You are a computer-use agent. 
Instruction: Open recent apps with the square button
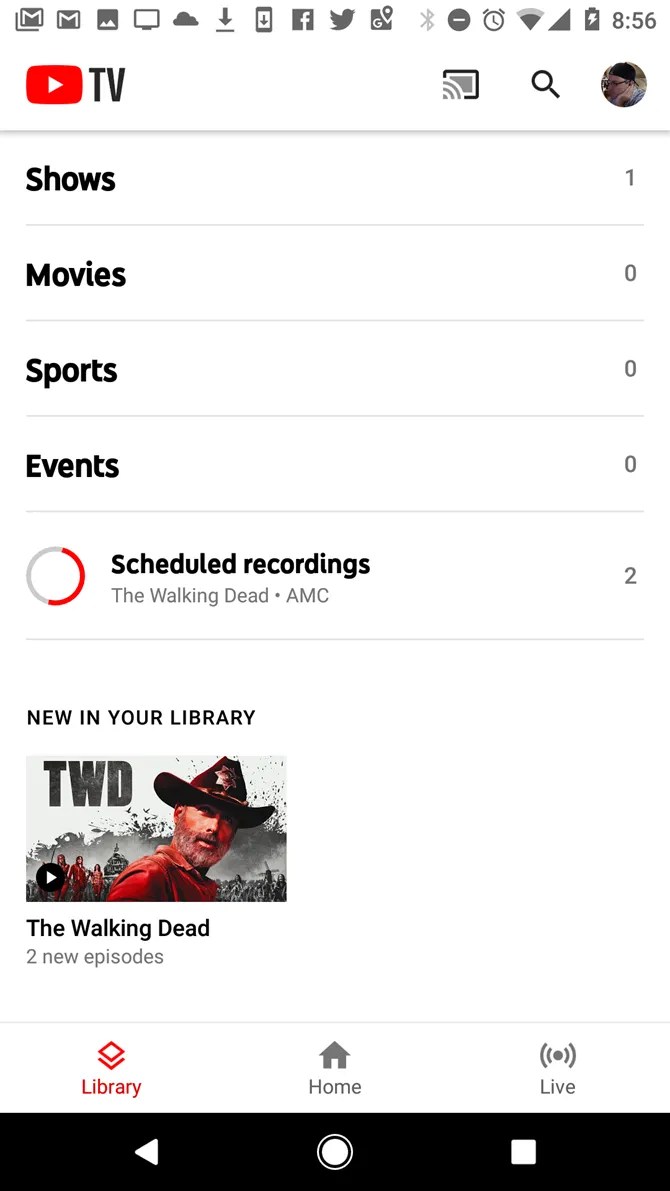pos(523,1152)
